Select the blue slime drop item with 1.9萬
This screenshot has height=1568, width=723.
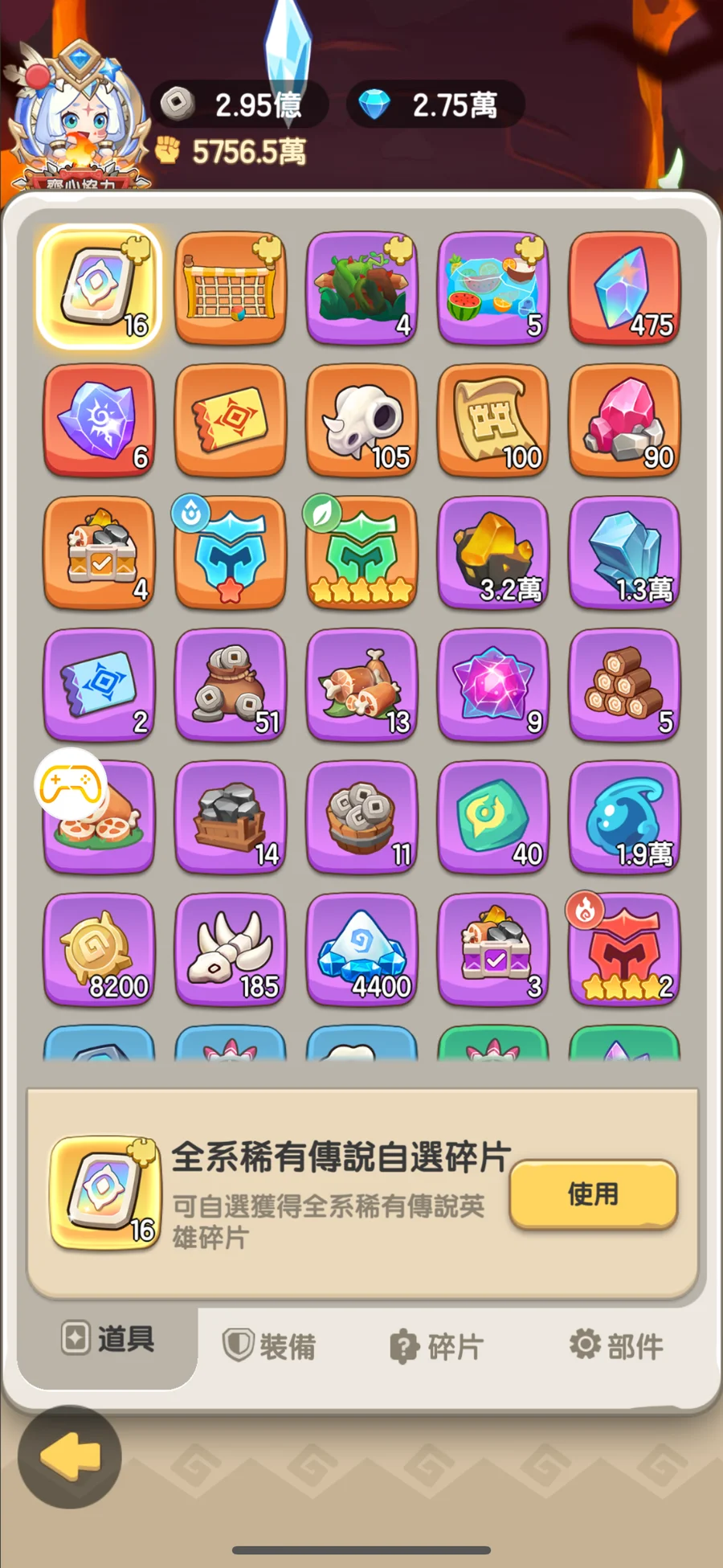click(x=624, y=817)
